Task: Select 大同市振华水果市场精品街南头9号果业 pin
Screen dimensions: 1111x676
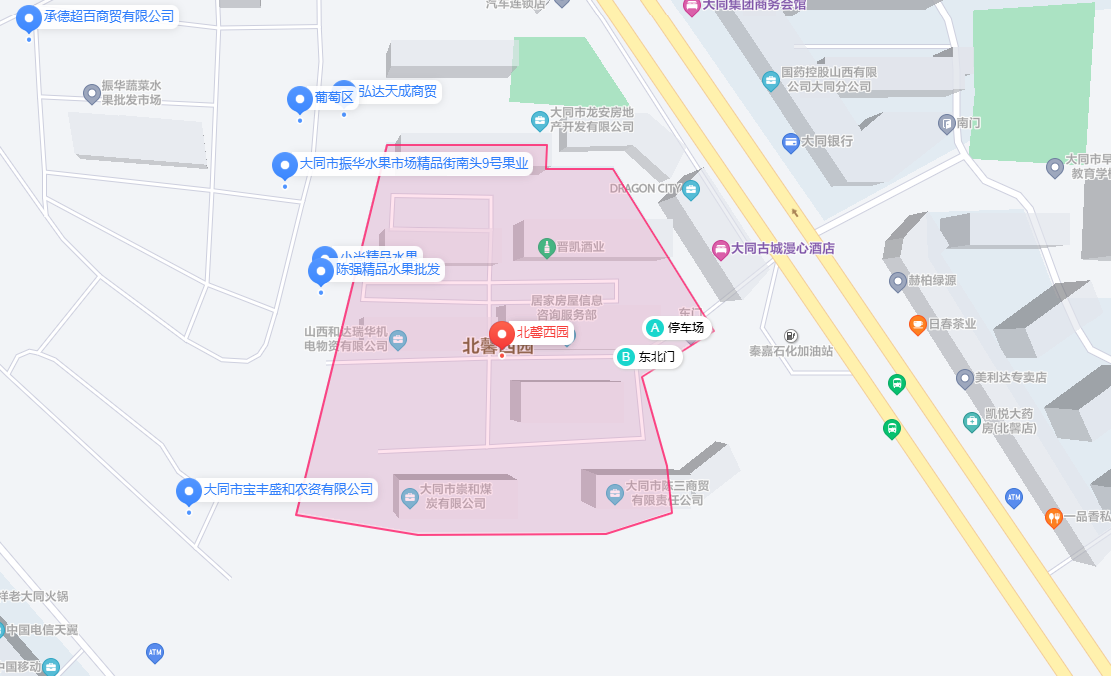Action: [x=285, y=165]
